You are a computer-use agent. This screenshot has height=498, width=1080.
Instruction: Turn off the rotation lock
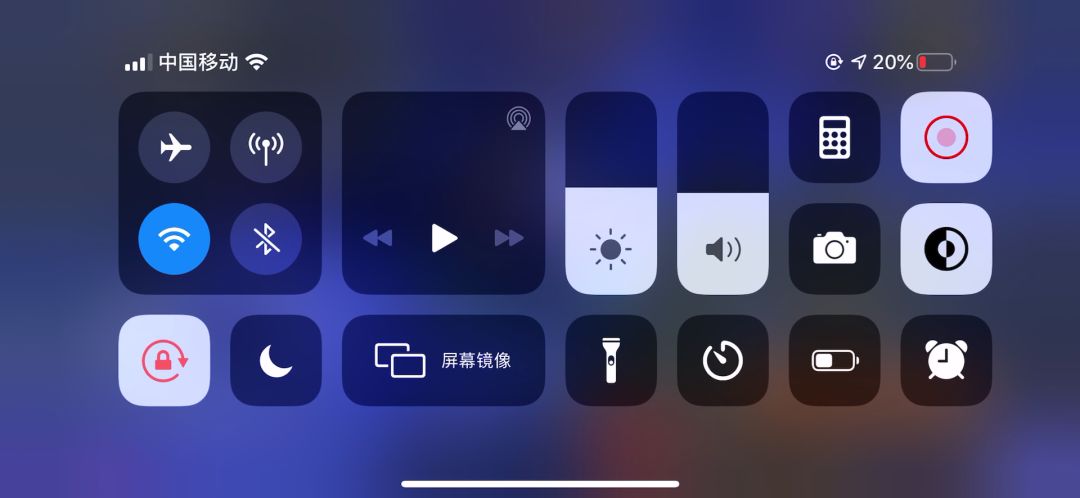point(164,360)
